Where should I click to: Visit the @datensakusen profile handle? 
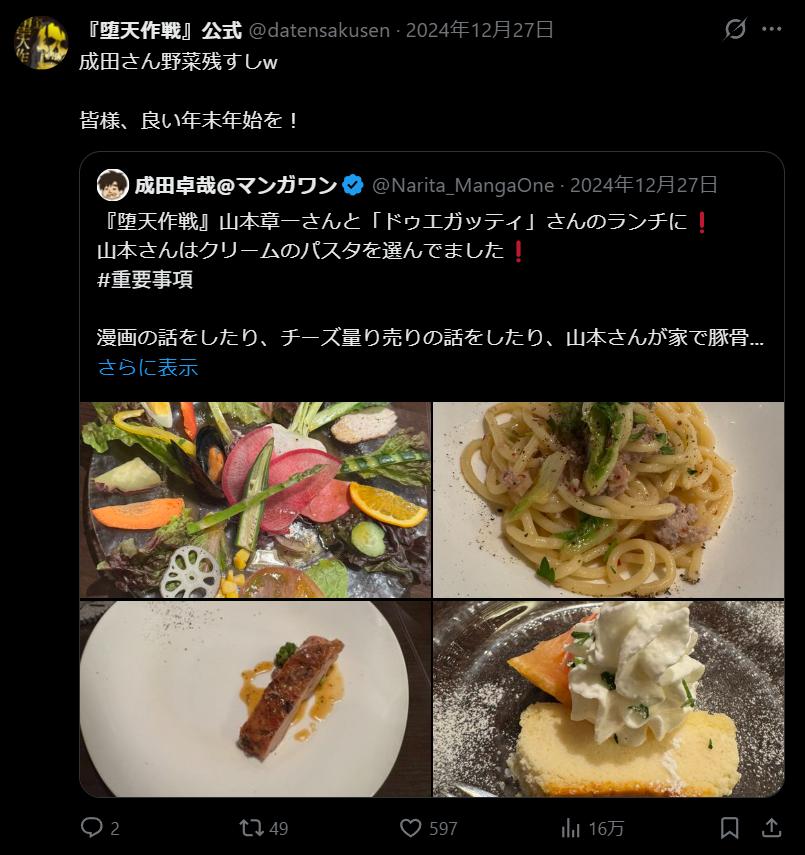point(318,30)
